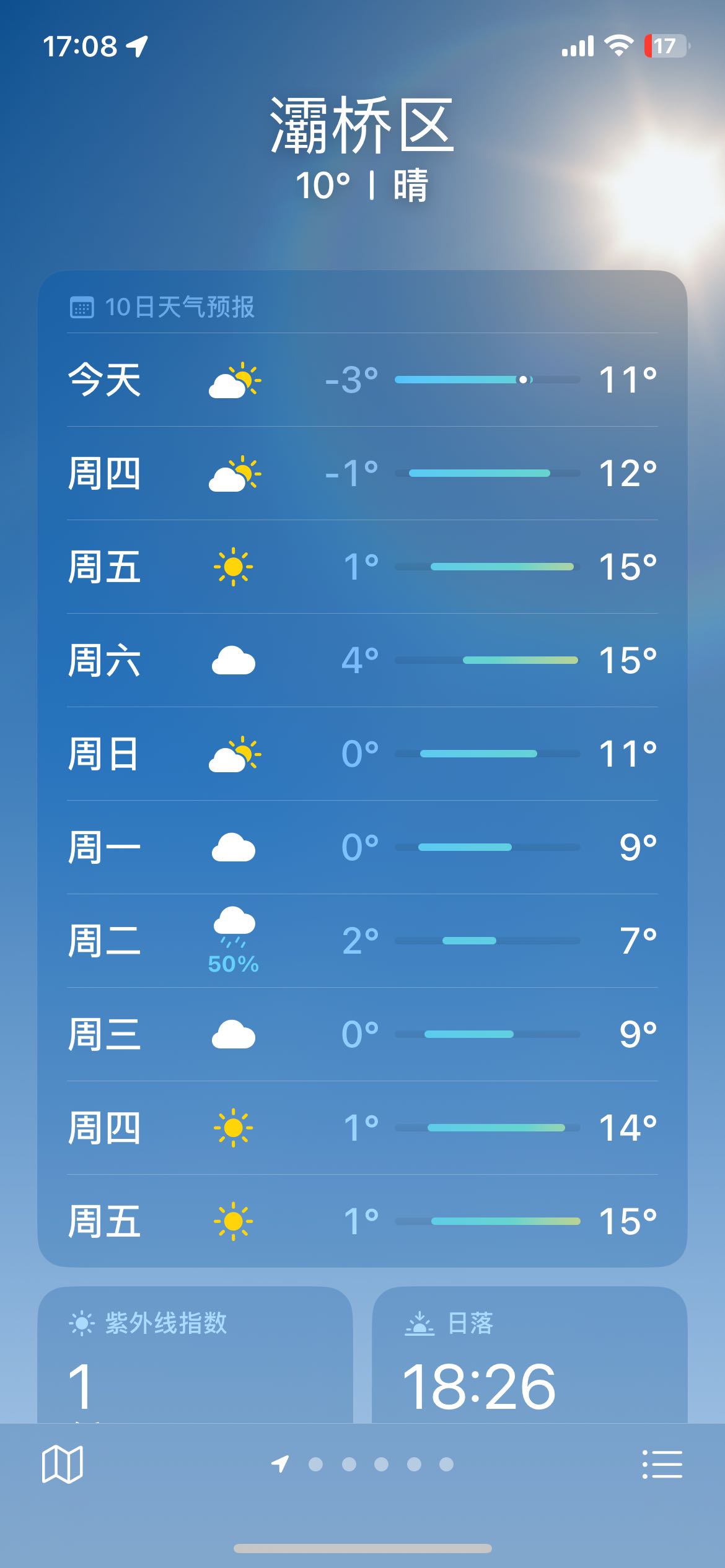Select the 周日 forecast row
The height and width of the screenshot is (1568, 725).
click(x=362, y=754)
